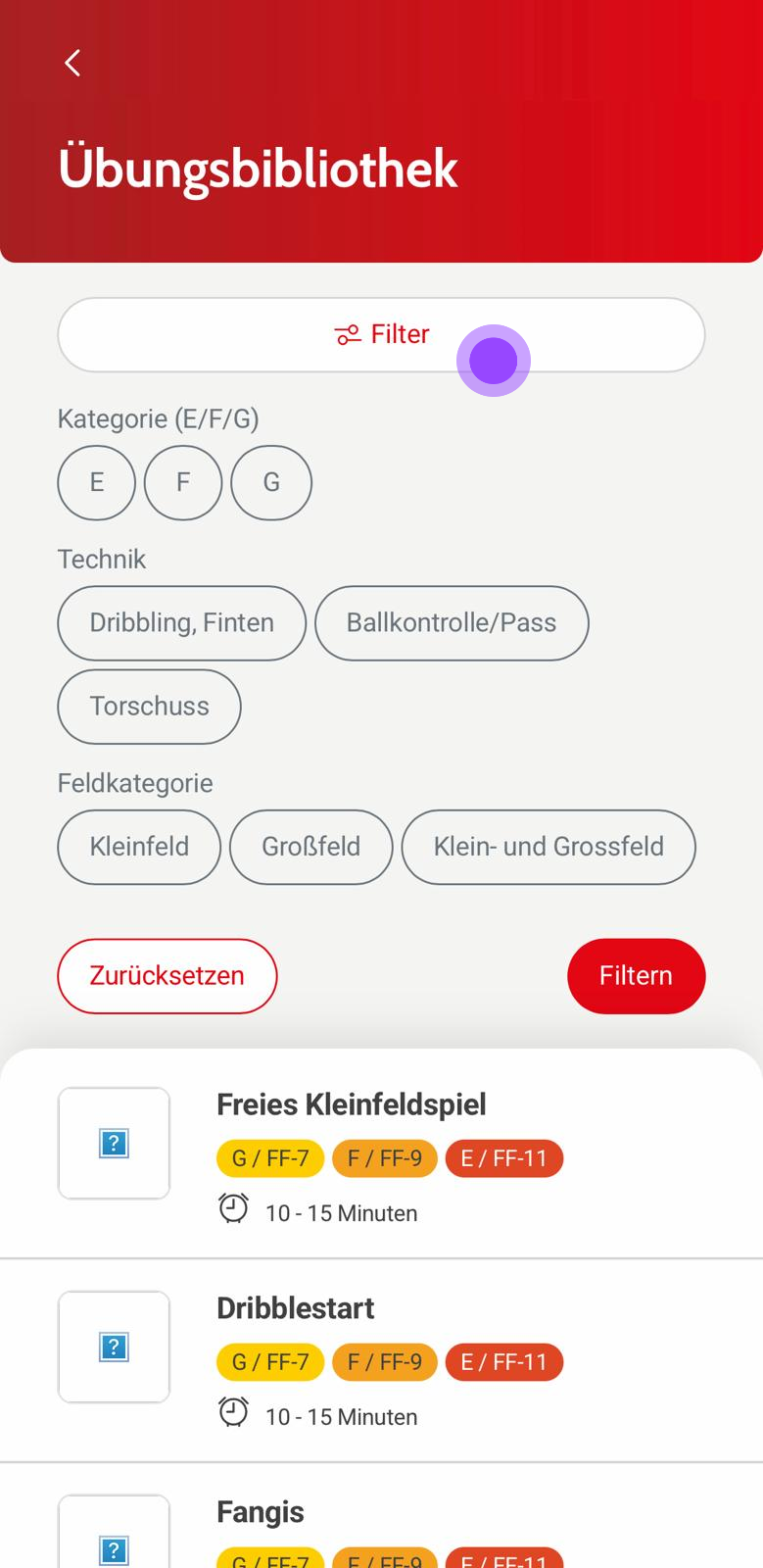Reset filters with Zurücksetzen

[x=167, y=976]
